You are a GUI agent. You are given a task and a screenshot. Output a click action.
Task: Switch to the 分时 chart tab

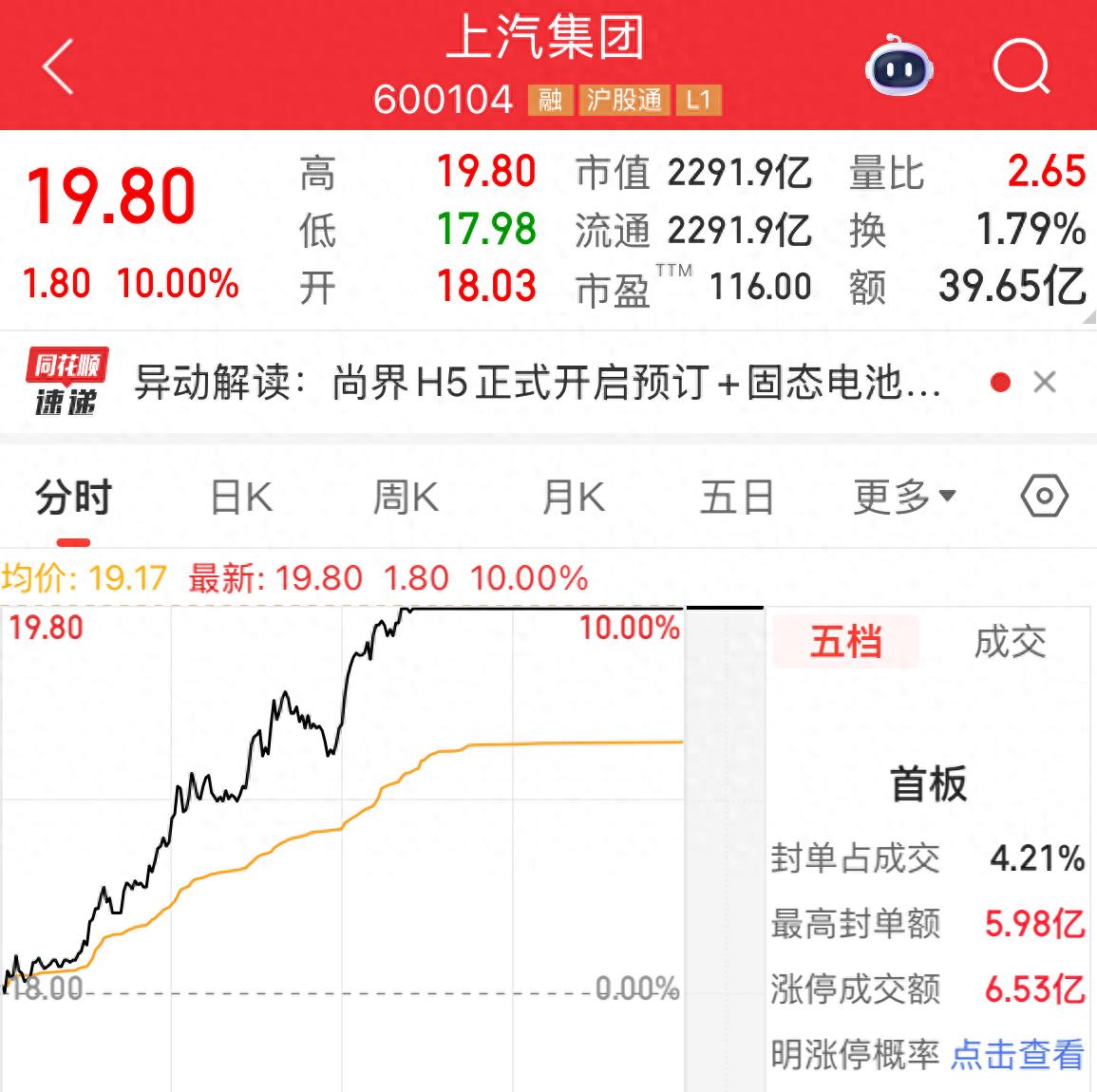[x=74, y=498]
